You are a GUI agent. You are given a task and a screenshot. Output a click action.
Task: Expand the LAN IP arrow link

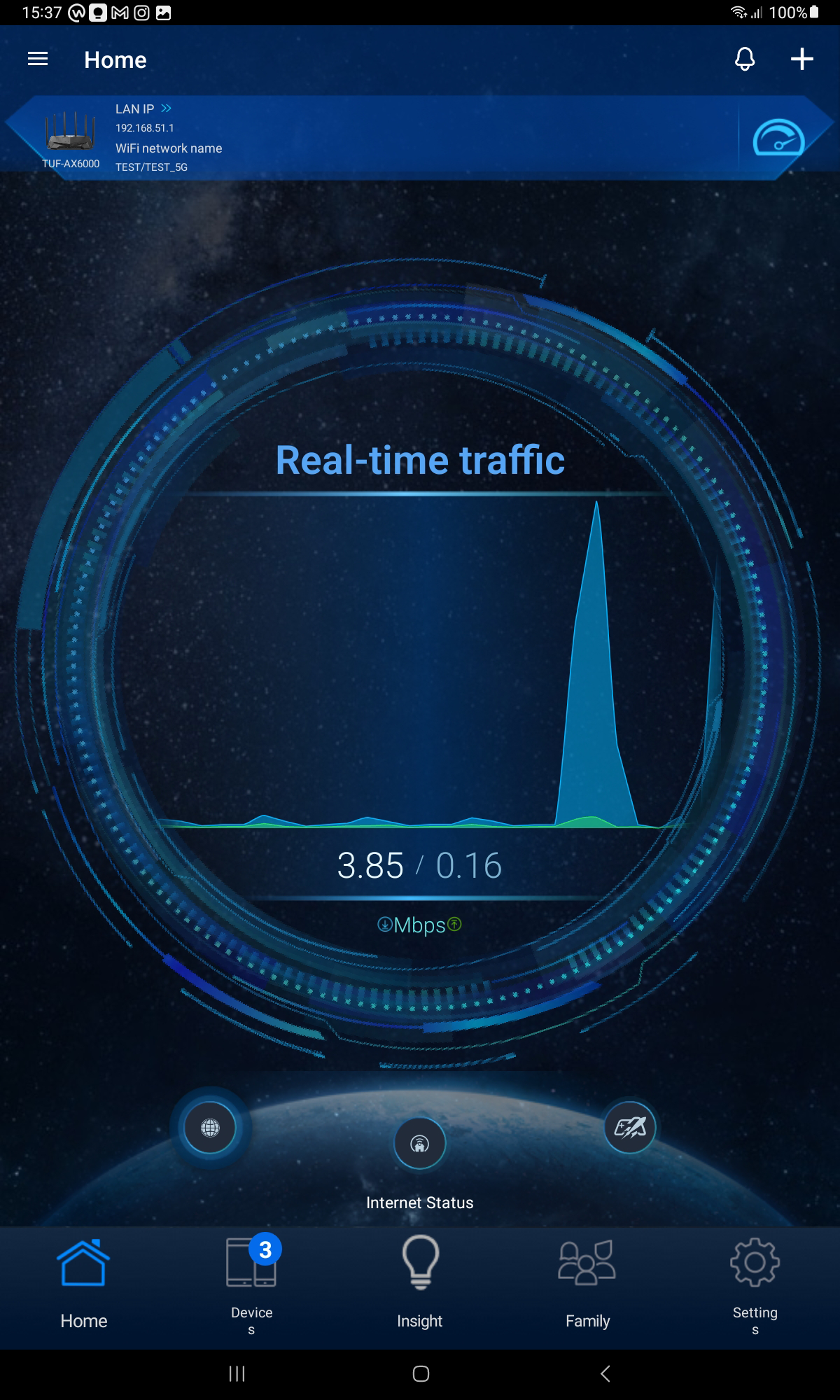(x=166, y=108)
